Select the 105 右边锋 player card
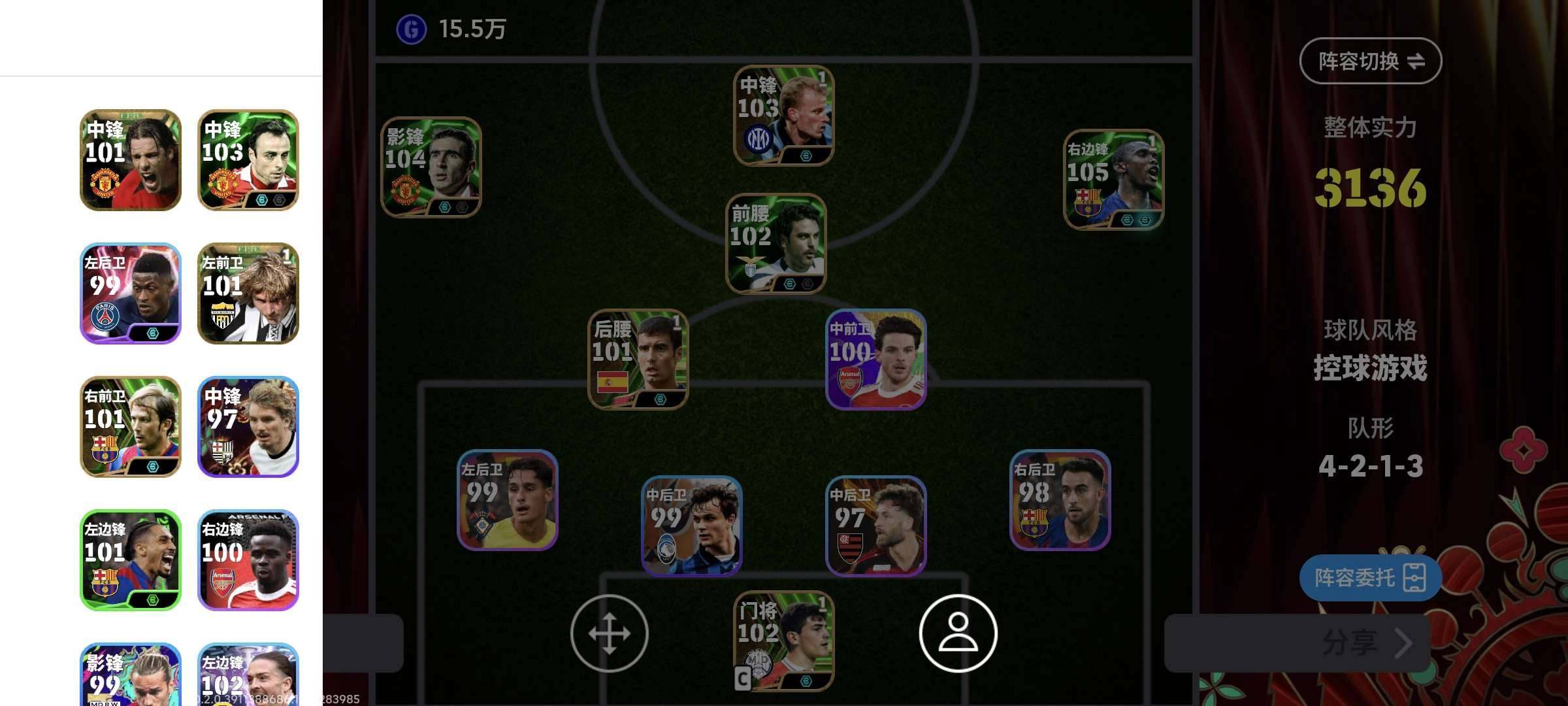The width and height of the screenshot is (1568, 706). pyautogui.click(x=1113, y=180)
